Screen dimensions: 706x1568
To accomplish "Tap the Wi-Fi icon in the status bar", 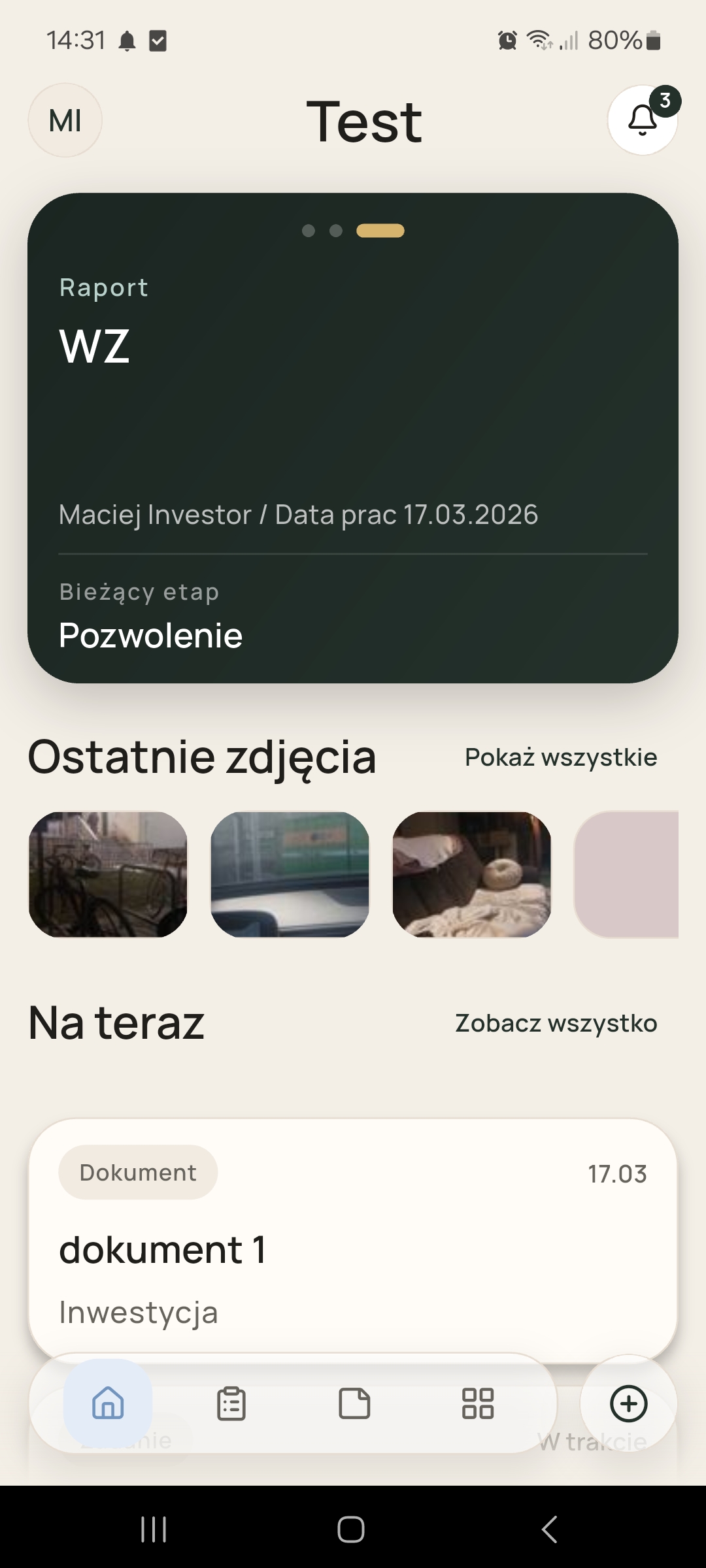I will (539, 41).
